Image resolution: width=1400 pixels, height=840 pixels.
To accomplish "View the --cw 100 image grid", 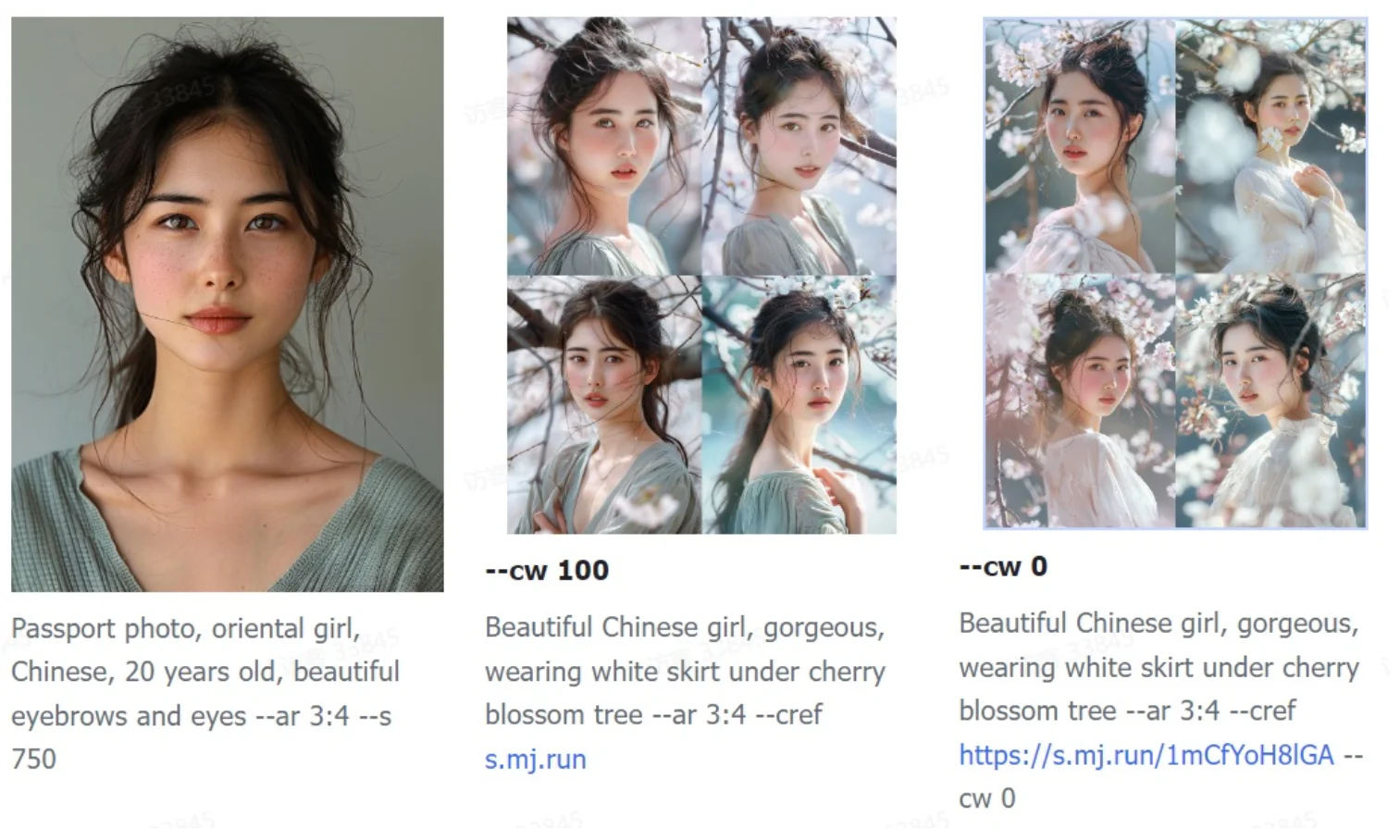I will (x=700, y=275).
